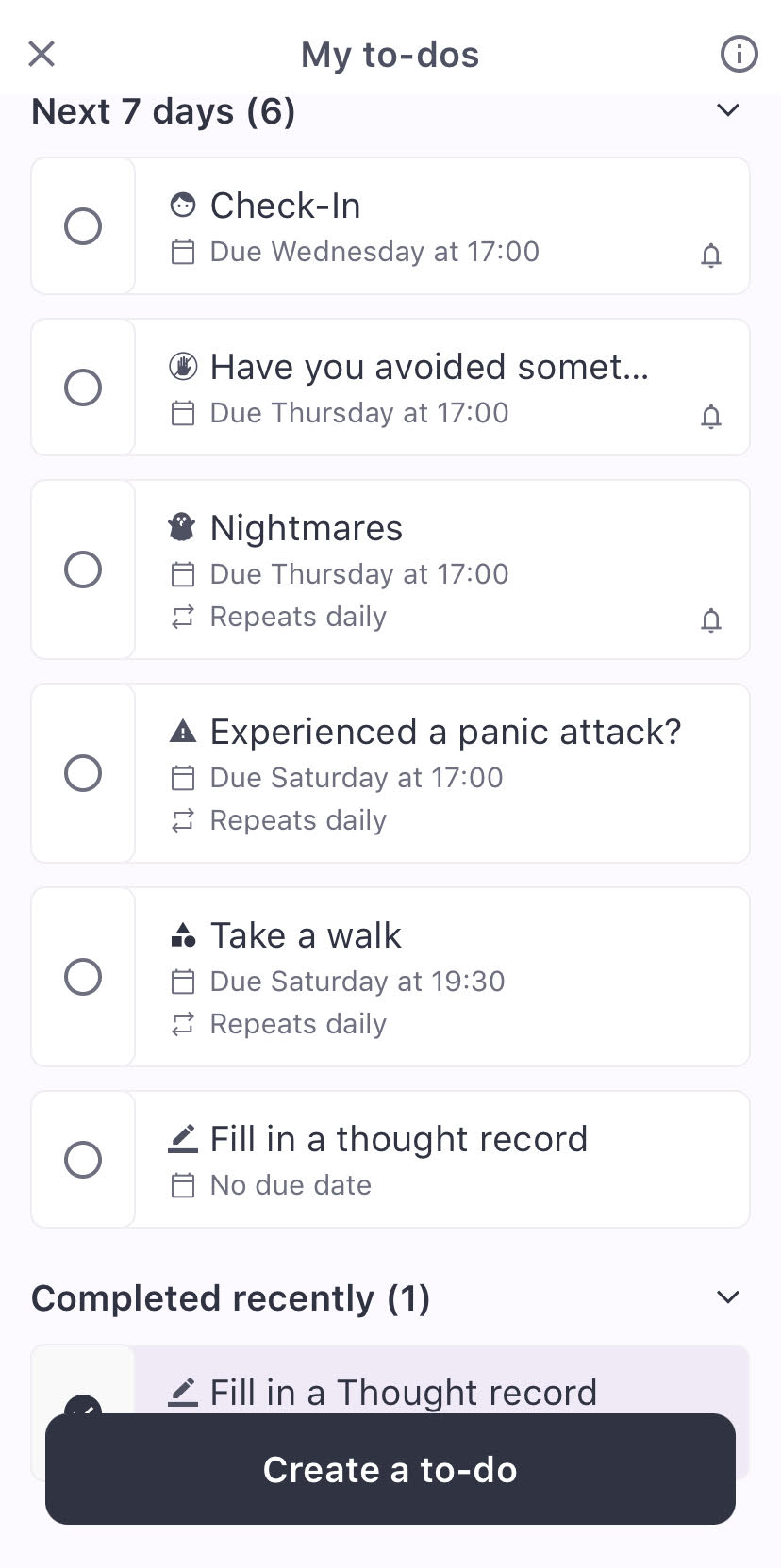
Task: Tap the reminder bell on Check-In
Action: pos(711,255)
